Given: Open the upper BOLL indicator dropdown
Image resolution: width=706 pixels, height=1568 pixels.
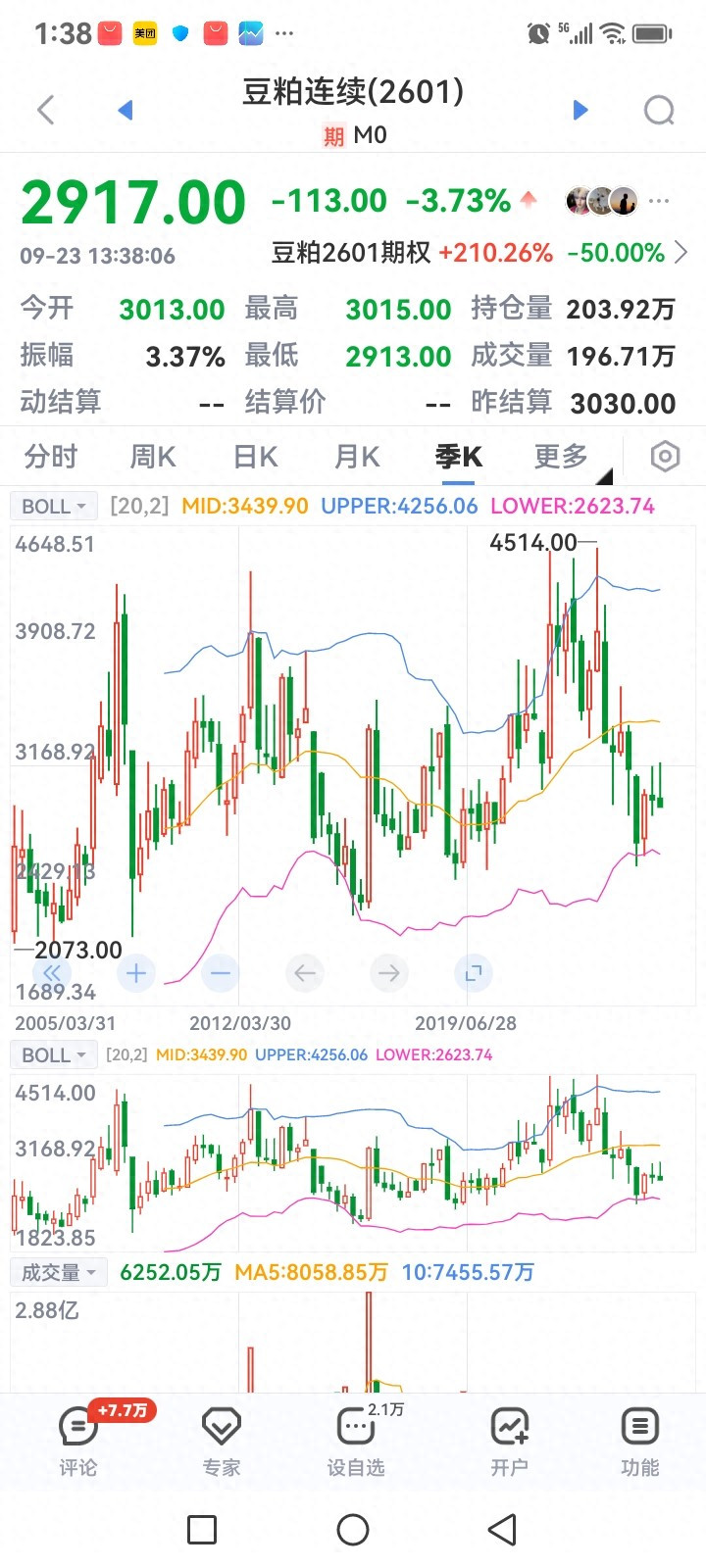Looking at the screenshot, I should [54, 507].
